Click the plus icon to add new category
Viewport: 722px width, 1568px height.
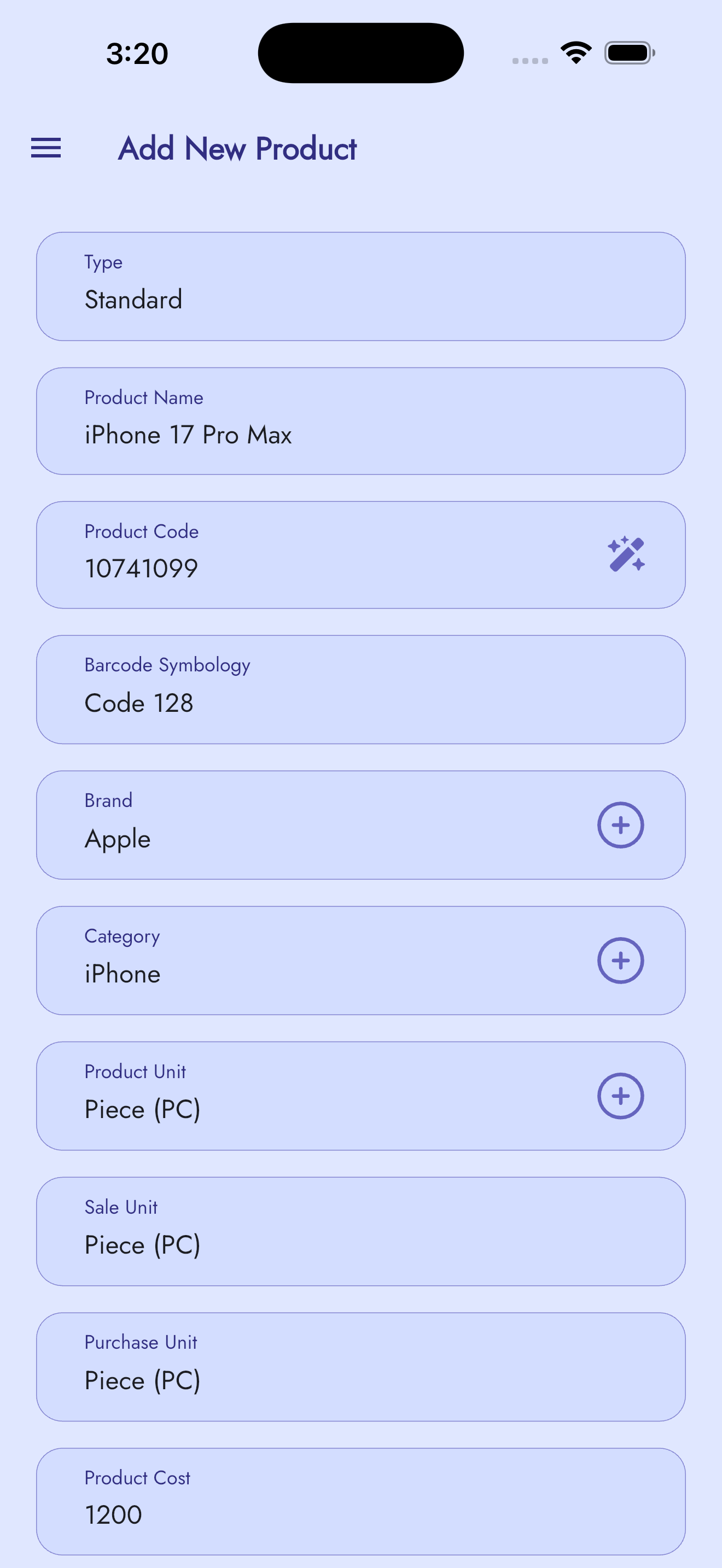(620, 961)
